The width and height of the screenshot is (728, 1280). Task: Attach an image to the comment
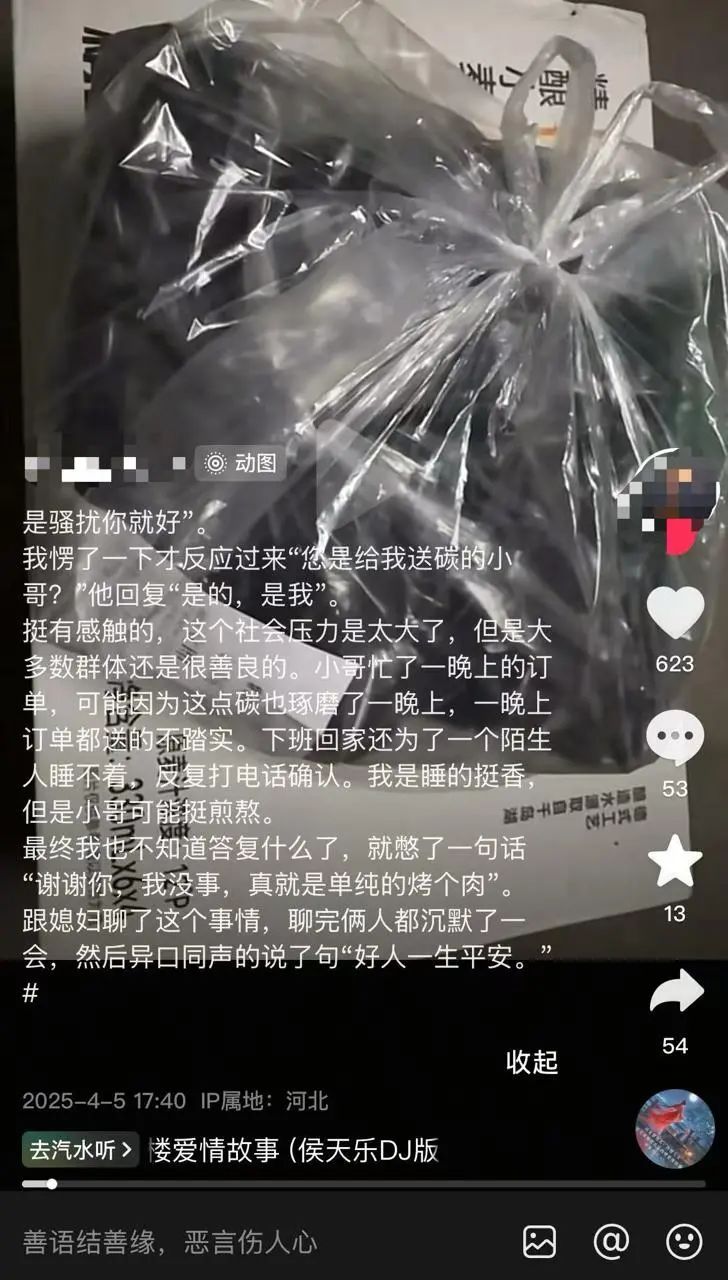tap(540, 1242)
